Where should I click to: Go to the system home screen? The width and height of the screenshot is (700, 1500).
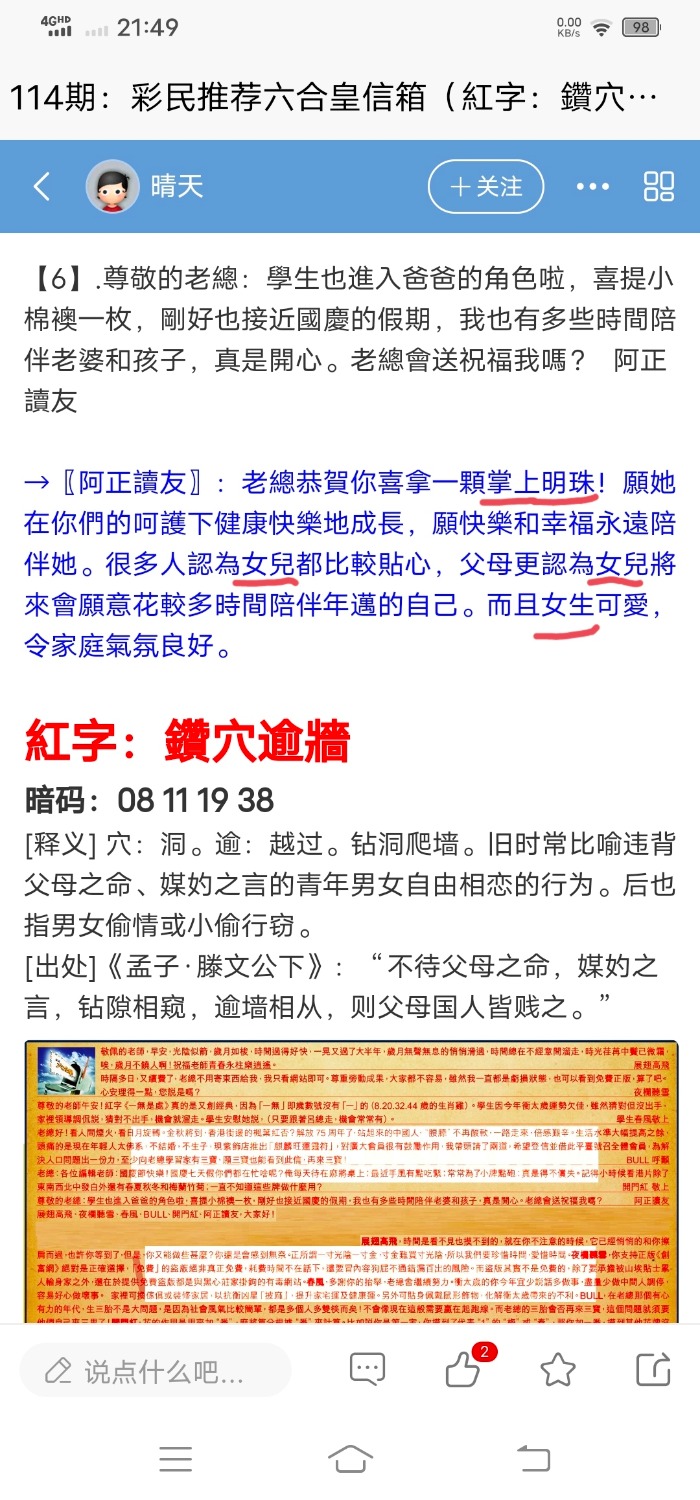pos(350,1459)
